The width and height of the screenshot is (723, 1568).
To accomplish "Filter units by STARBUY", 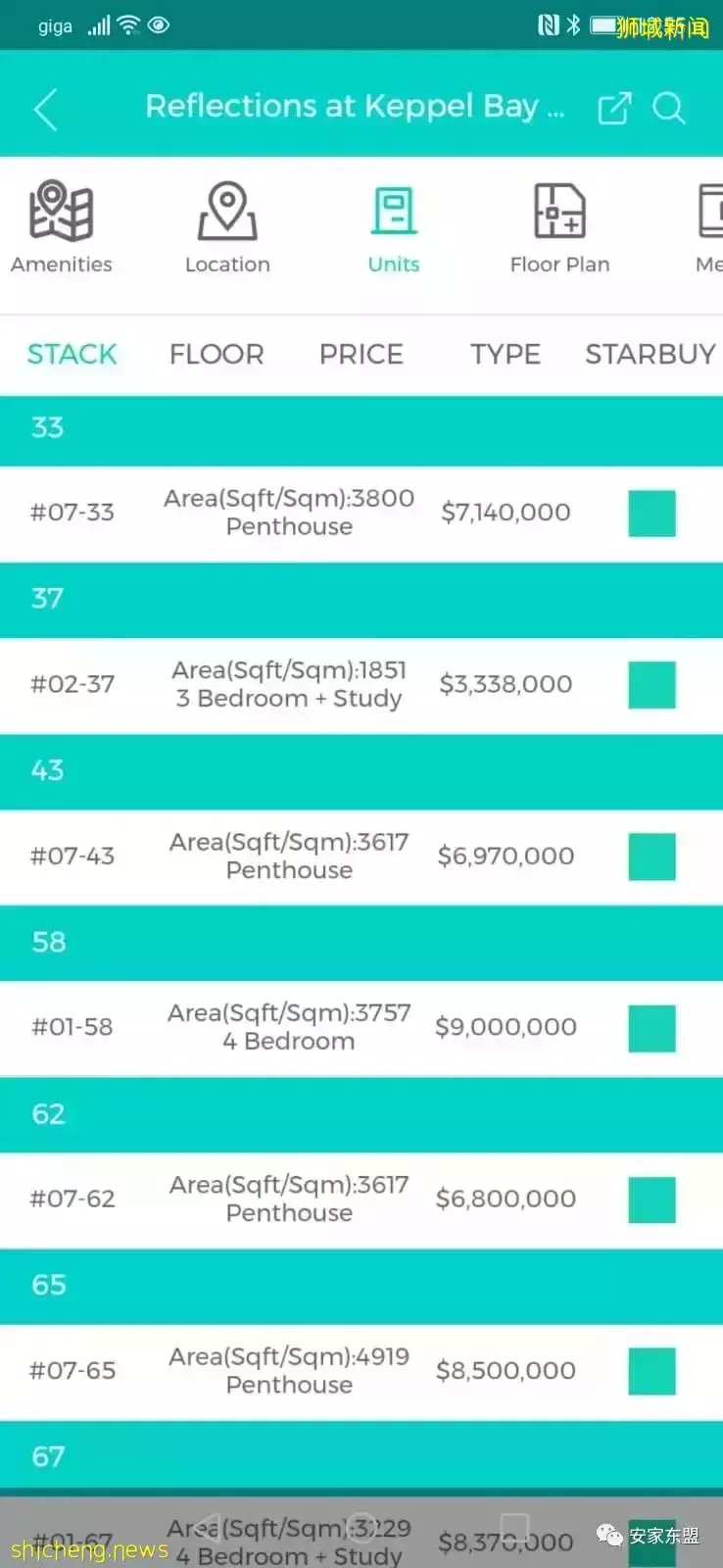I will coord(650,354).
